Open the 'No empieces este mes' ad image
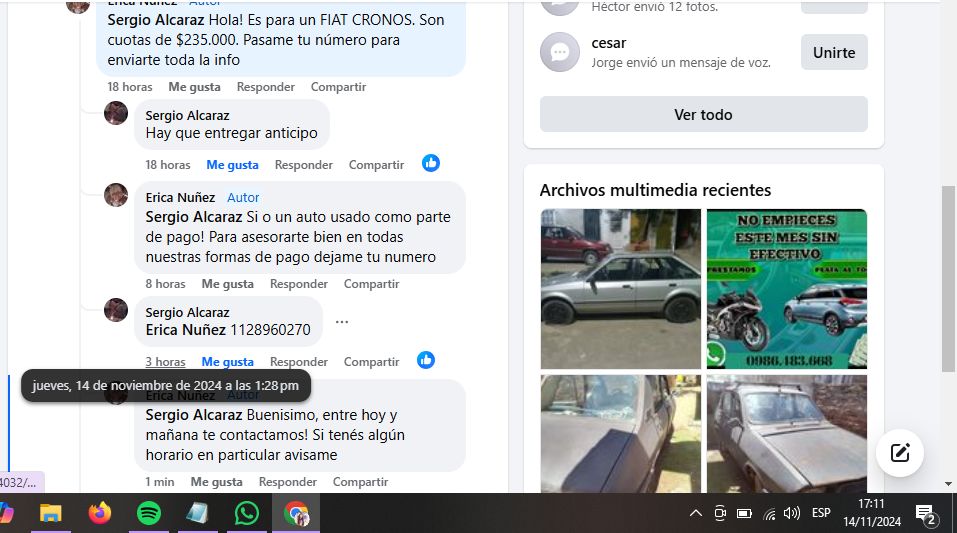 (x=786, y=289)
